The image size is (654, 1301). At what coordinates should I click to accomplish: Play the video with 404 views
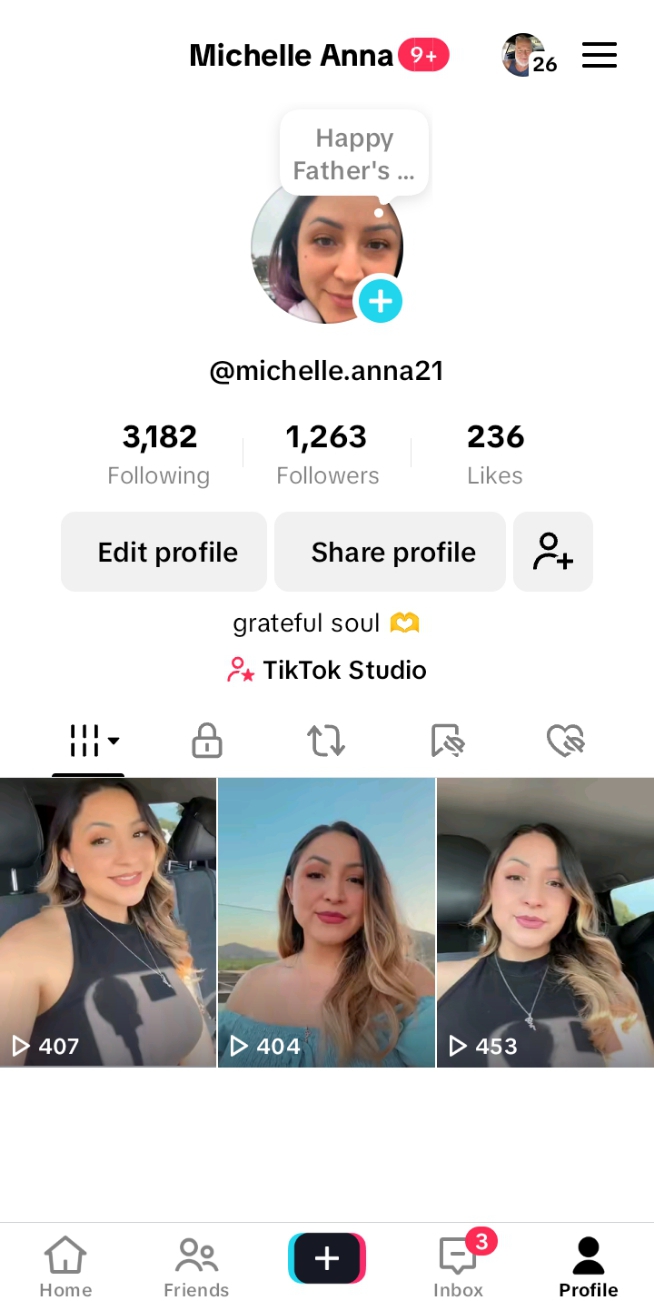(x=326, y=922)
